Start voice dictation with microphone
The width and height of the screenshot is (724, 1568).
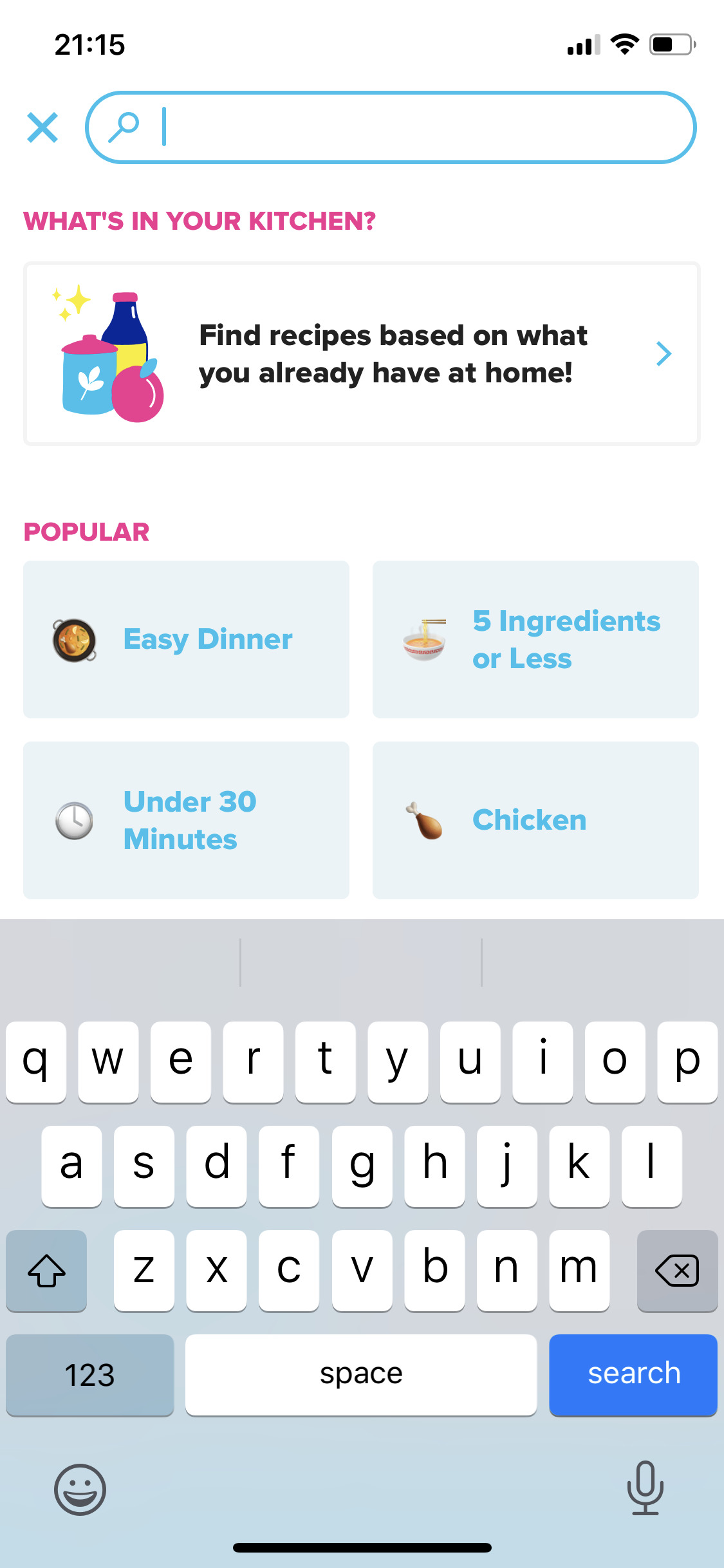(x=645, y=1488)
